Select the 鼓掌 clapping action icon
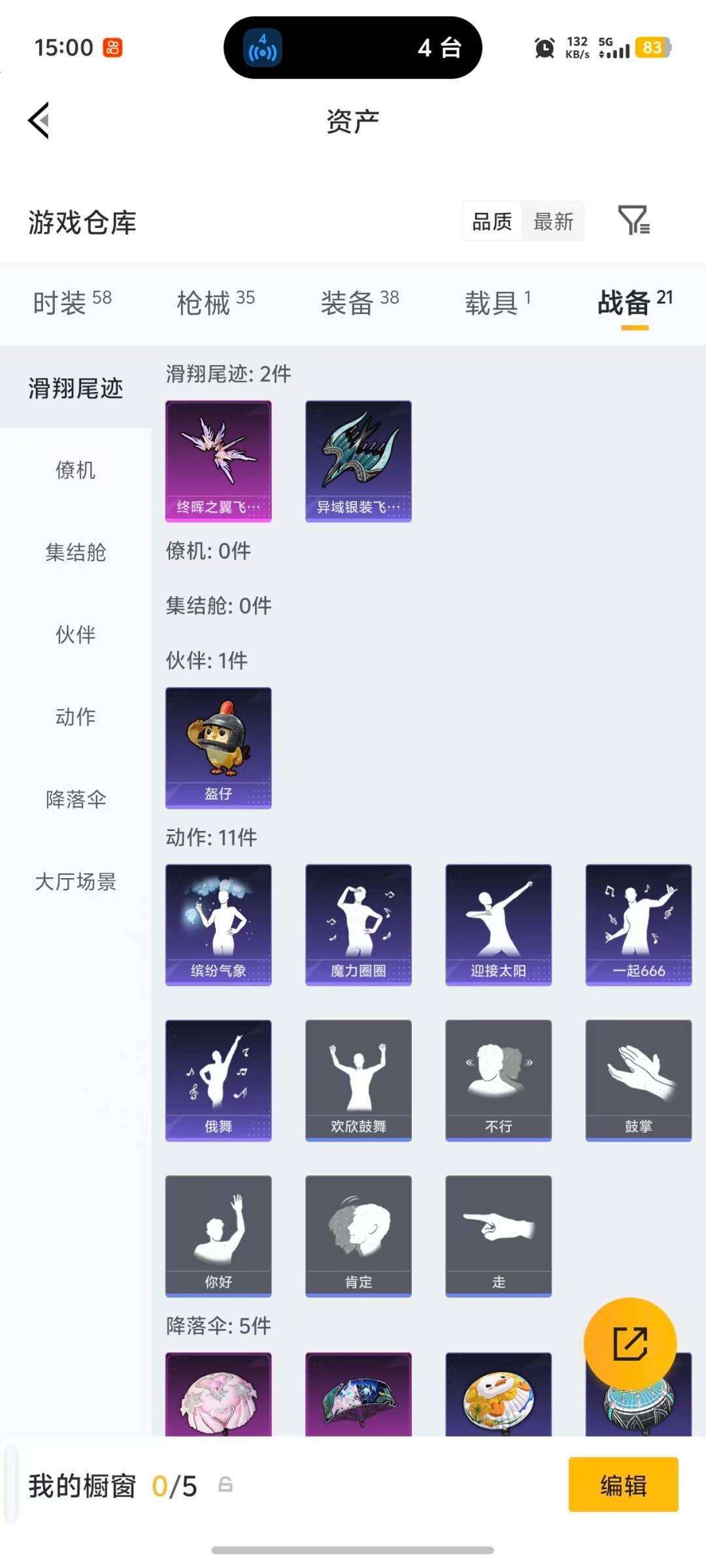Screen dimensions: 706x1568 [637, 1080]
